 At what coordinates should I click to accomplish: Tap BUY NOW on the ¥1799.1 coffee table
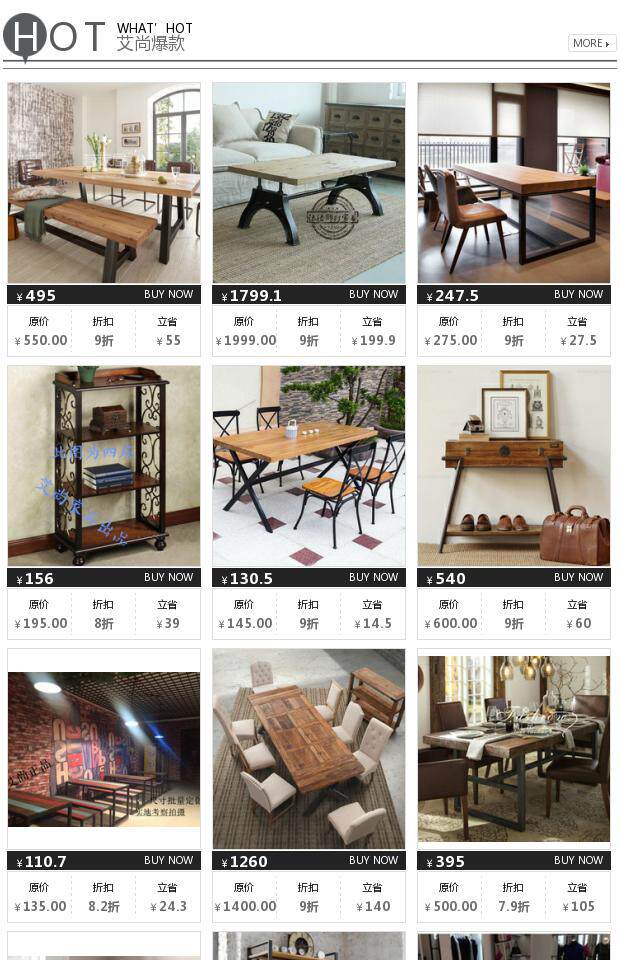pyautogui.click(x=373, y=295)
